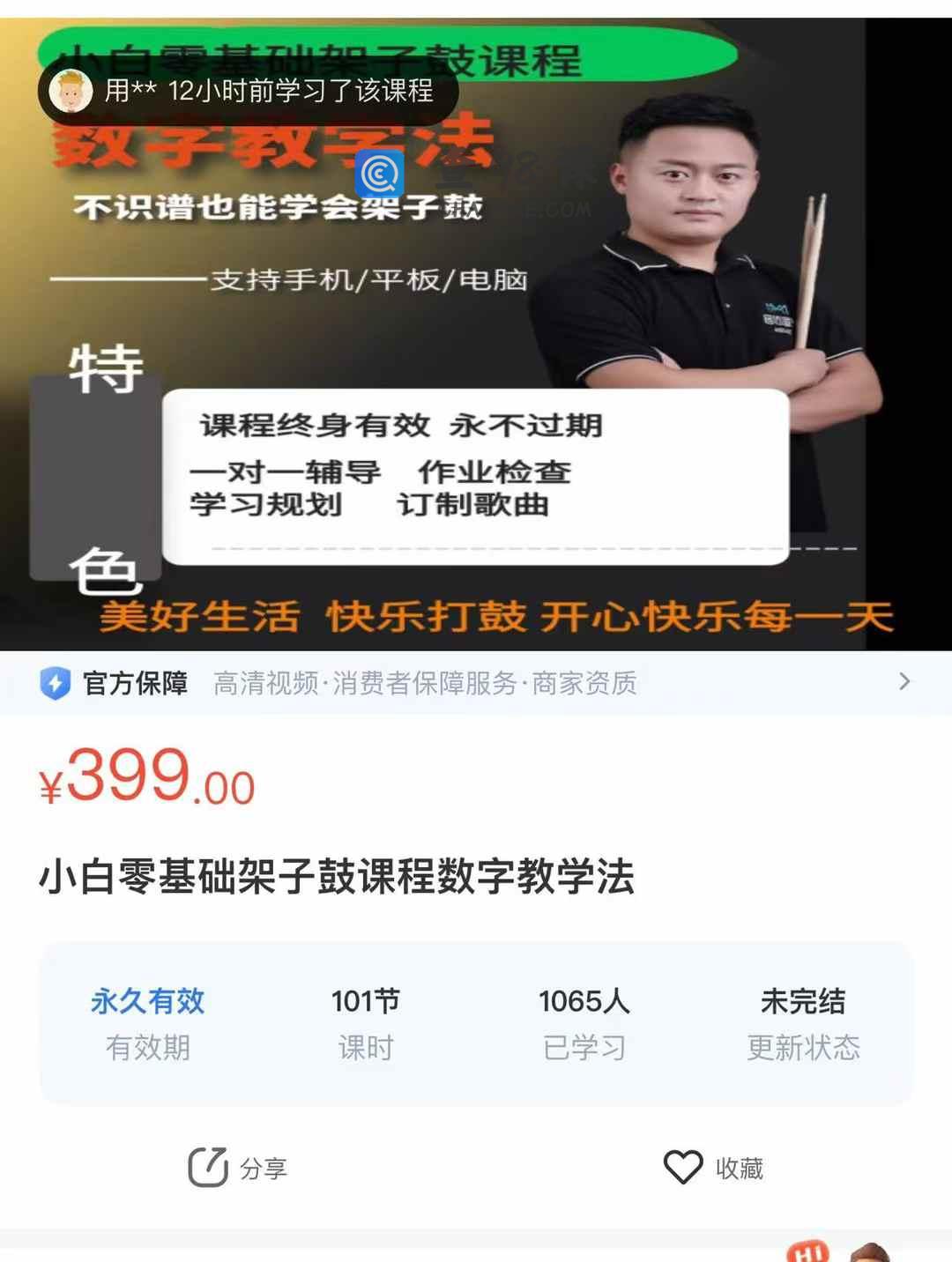Share this drum course

point(238,1168)
